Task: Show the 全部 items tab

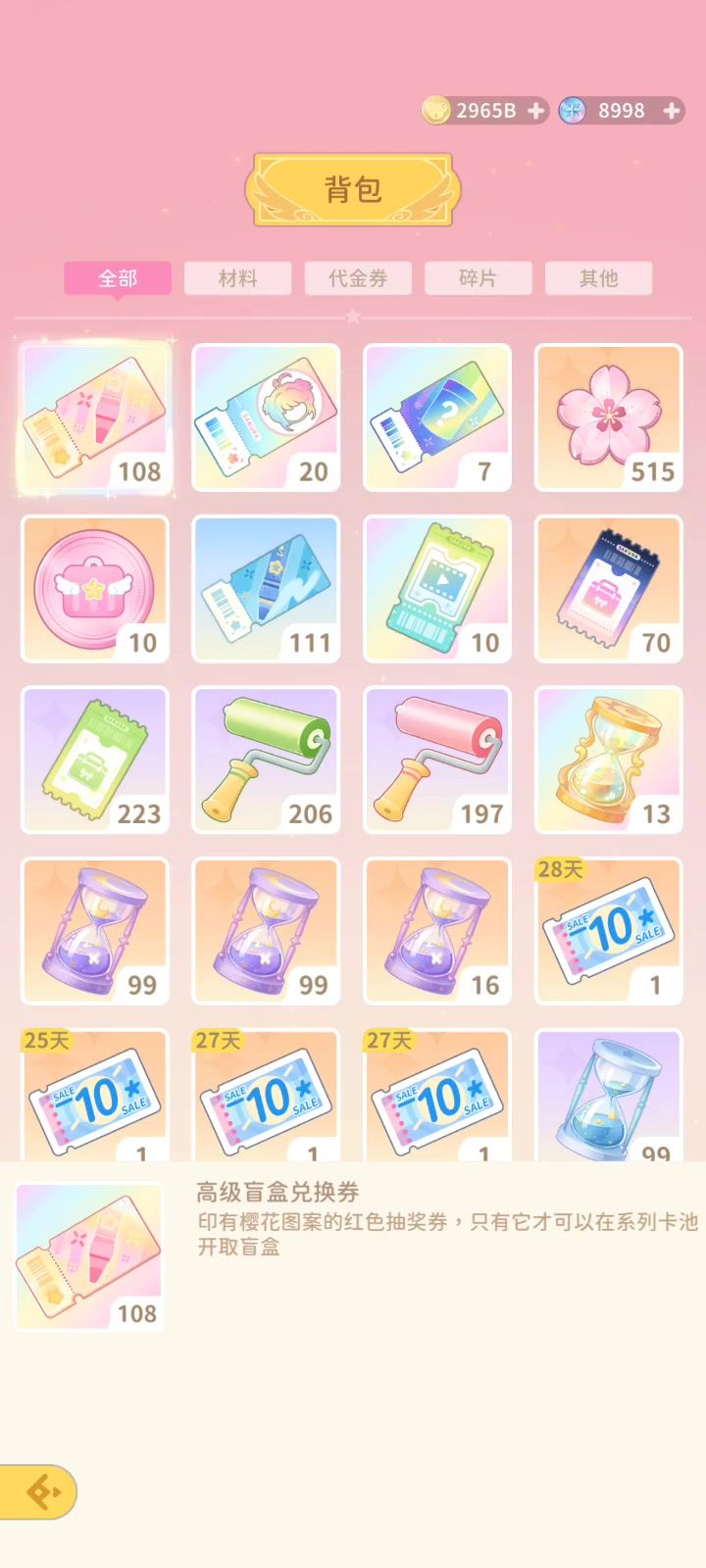Action: pyautogui.click(x=118, y=278)
